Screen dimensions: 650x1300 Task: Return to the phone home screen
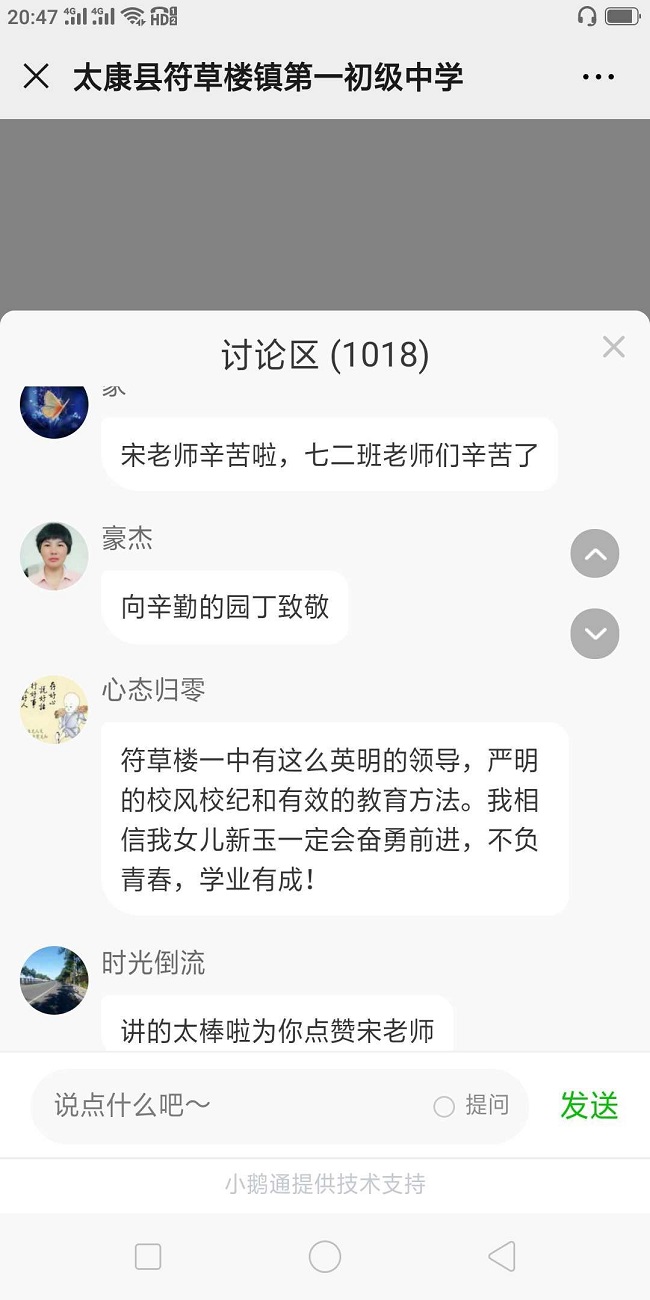(x=325, y=1256)
